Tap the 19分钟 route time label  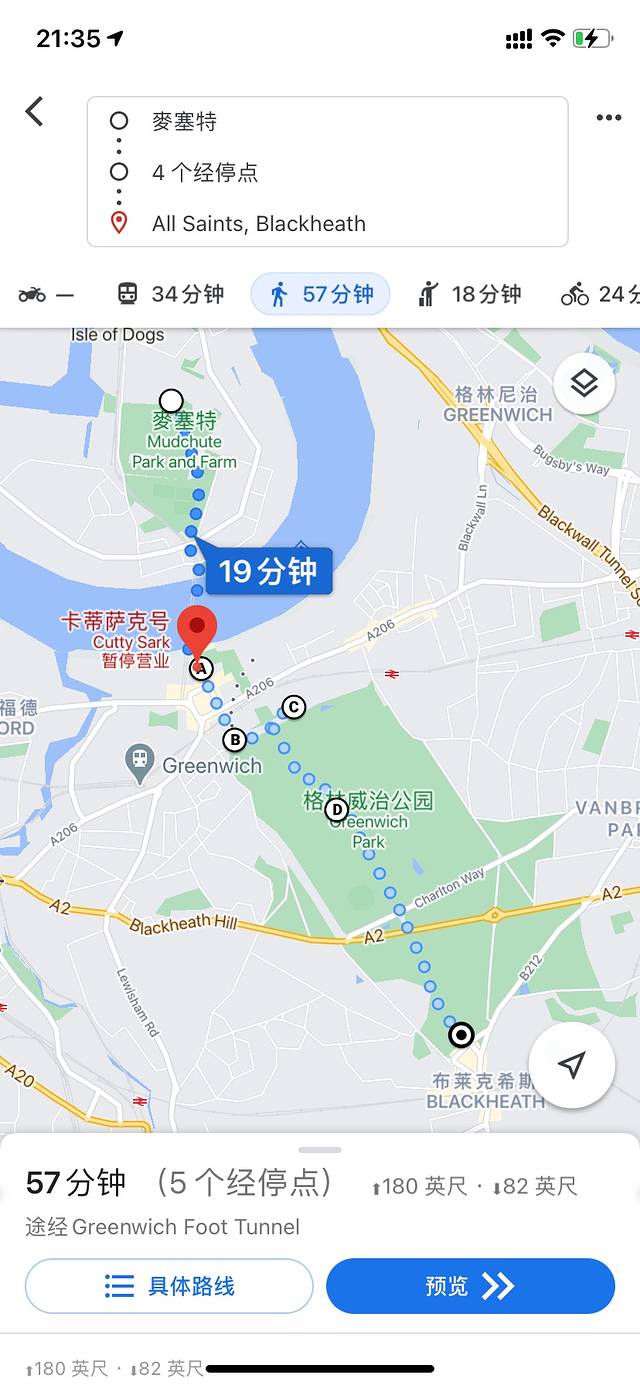268,571
